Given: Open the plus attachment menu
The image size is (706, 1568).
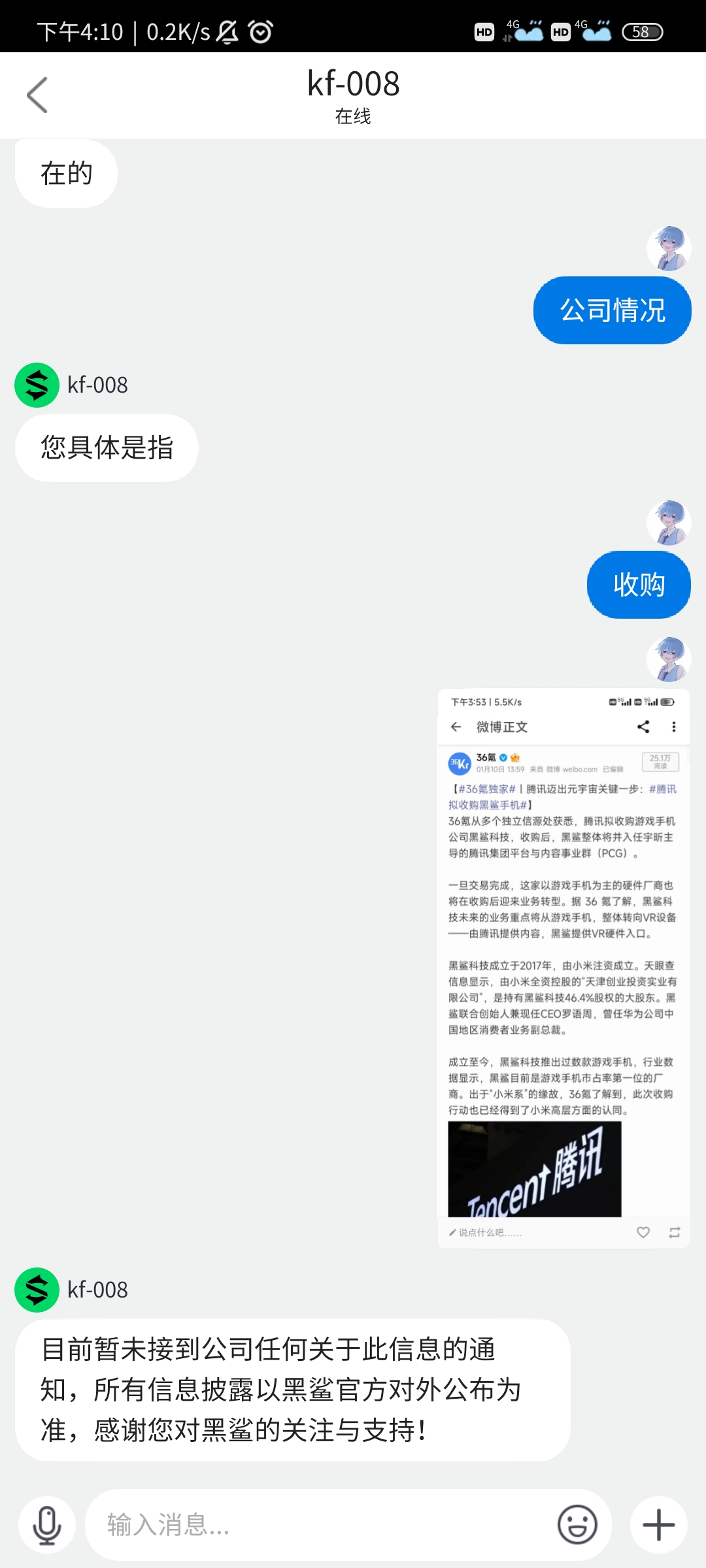Looking at the screenshot, I should (659, 1525).
